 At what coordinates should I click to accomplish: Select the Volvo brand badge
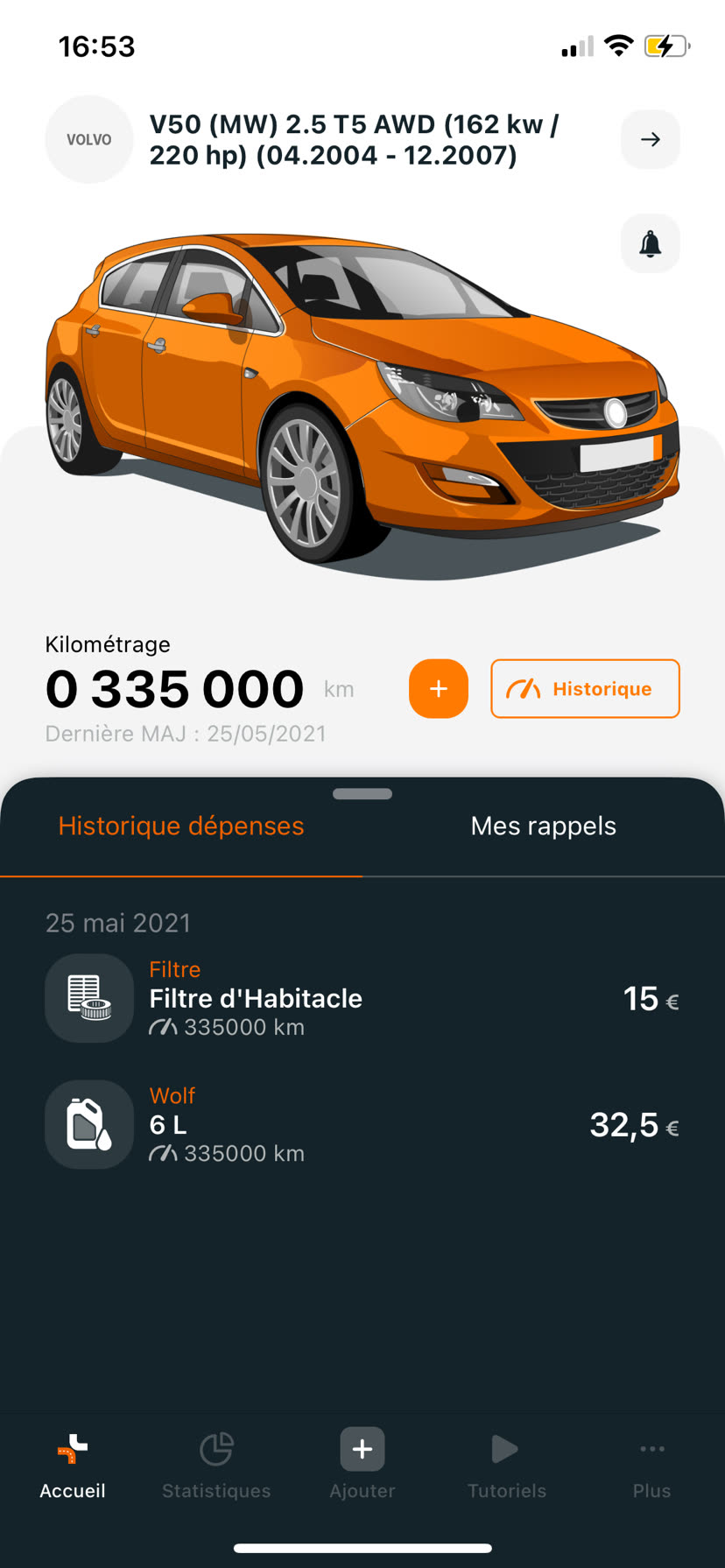(x=88, y=138)
